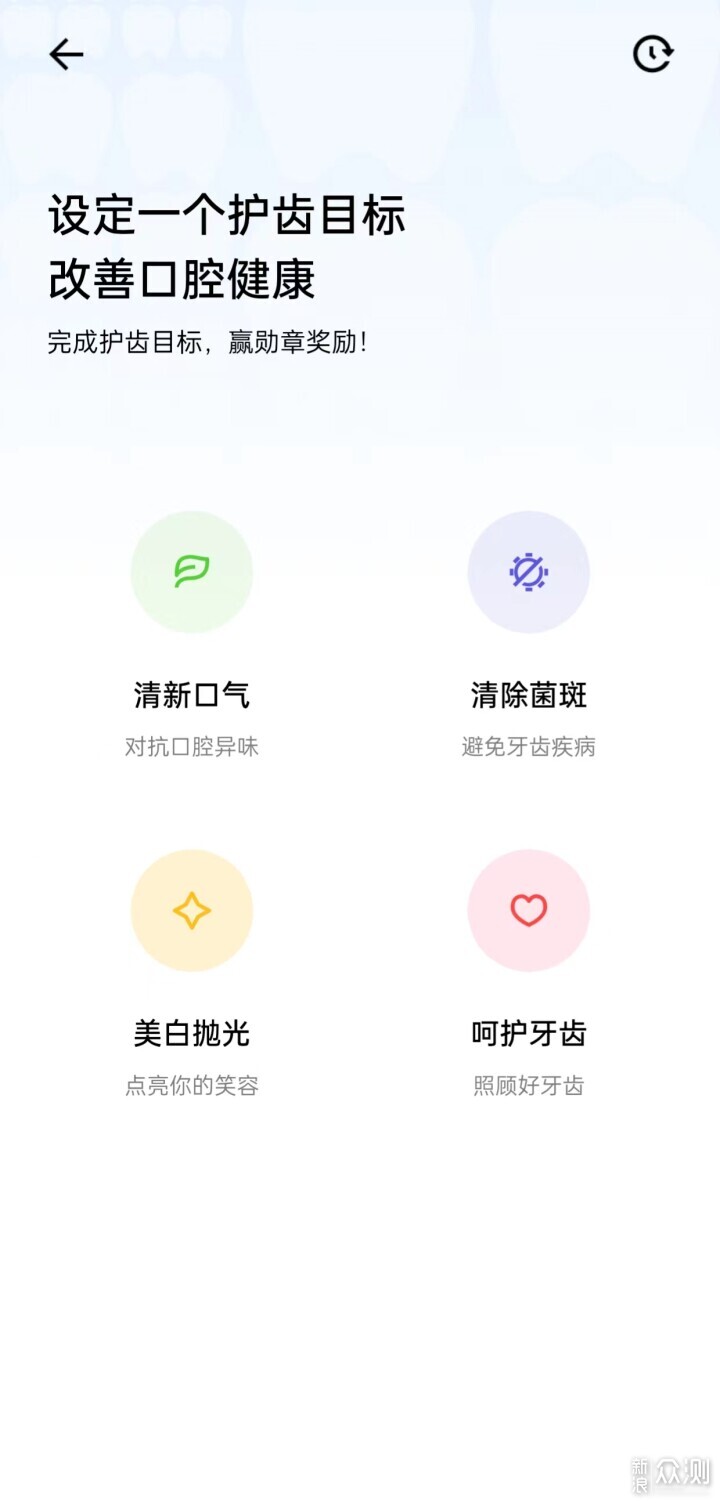Go back using the top-left arrow
Viewport: 720px width, 1503px height.
tap(66, 54)
